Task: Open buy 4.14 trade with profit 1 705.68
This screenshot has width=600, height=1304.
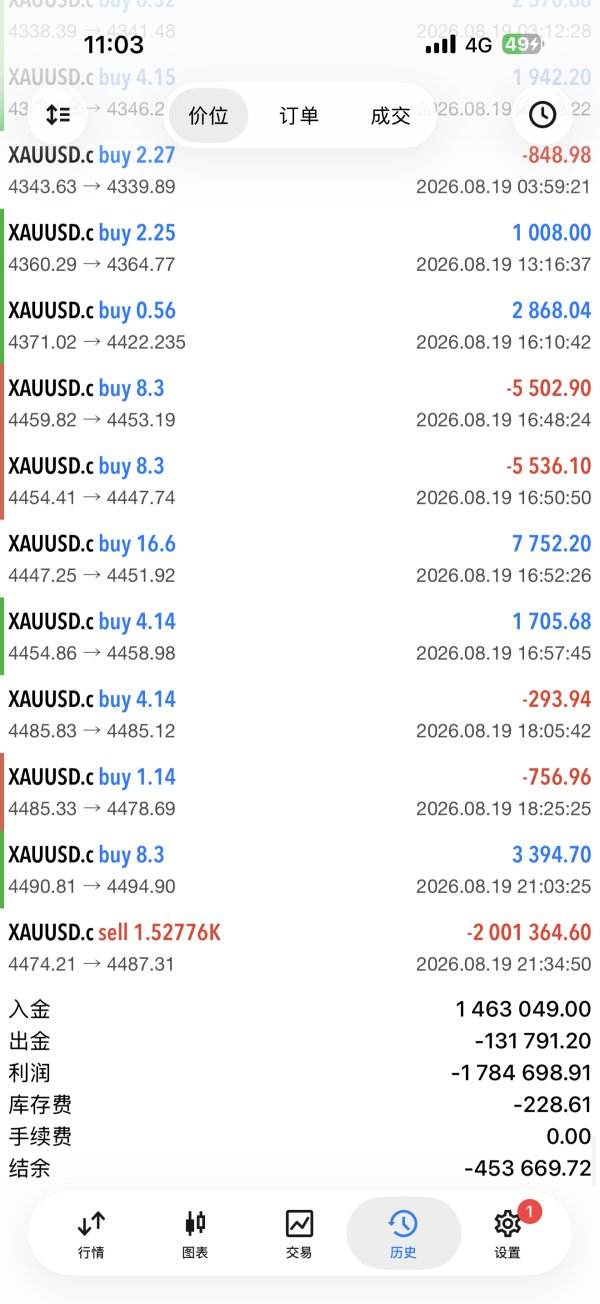Action: tap(300, 636)
